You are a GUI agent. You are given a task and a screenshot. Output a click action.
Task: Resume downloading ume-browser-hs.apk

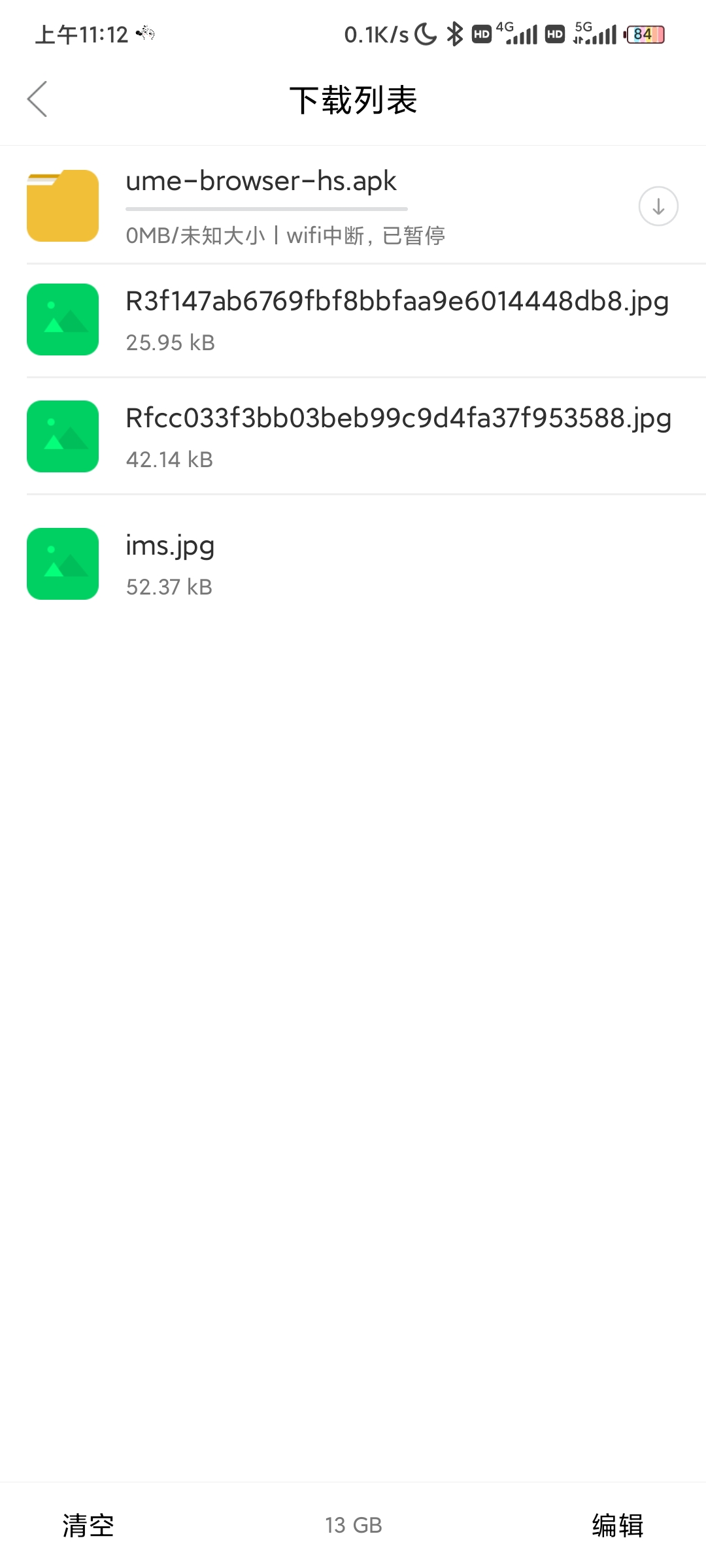click(x=658, y=206)
